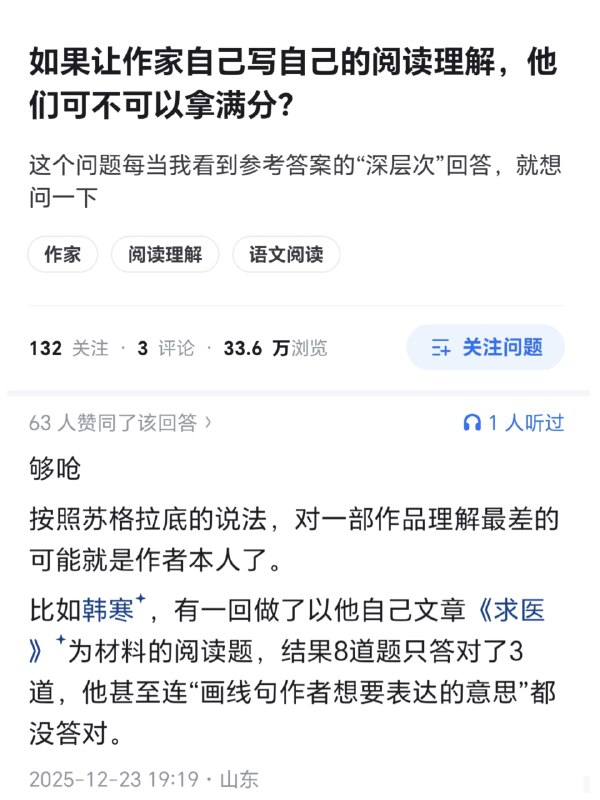
Task: View the 3 评论 comments
Action: (166, 348)
